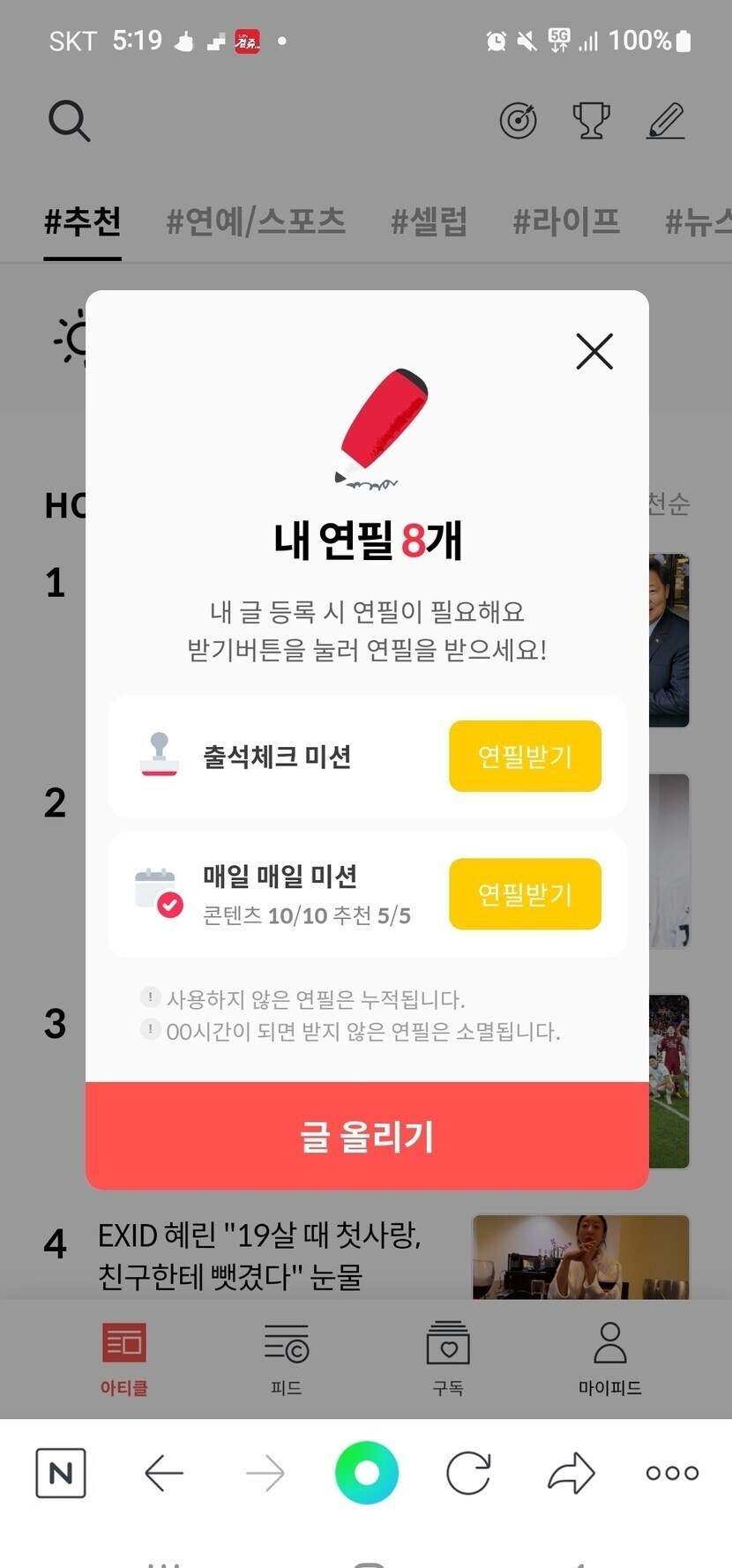Screen dimensions: 732x1568
Task: Go to the 구독 tab
Action: pyautogui.click(x=447, y=1358)
